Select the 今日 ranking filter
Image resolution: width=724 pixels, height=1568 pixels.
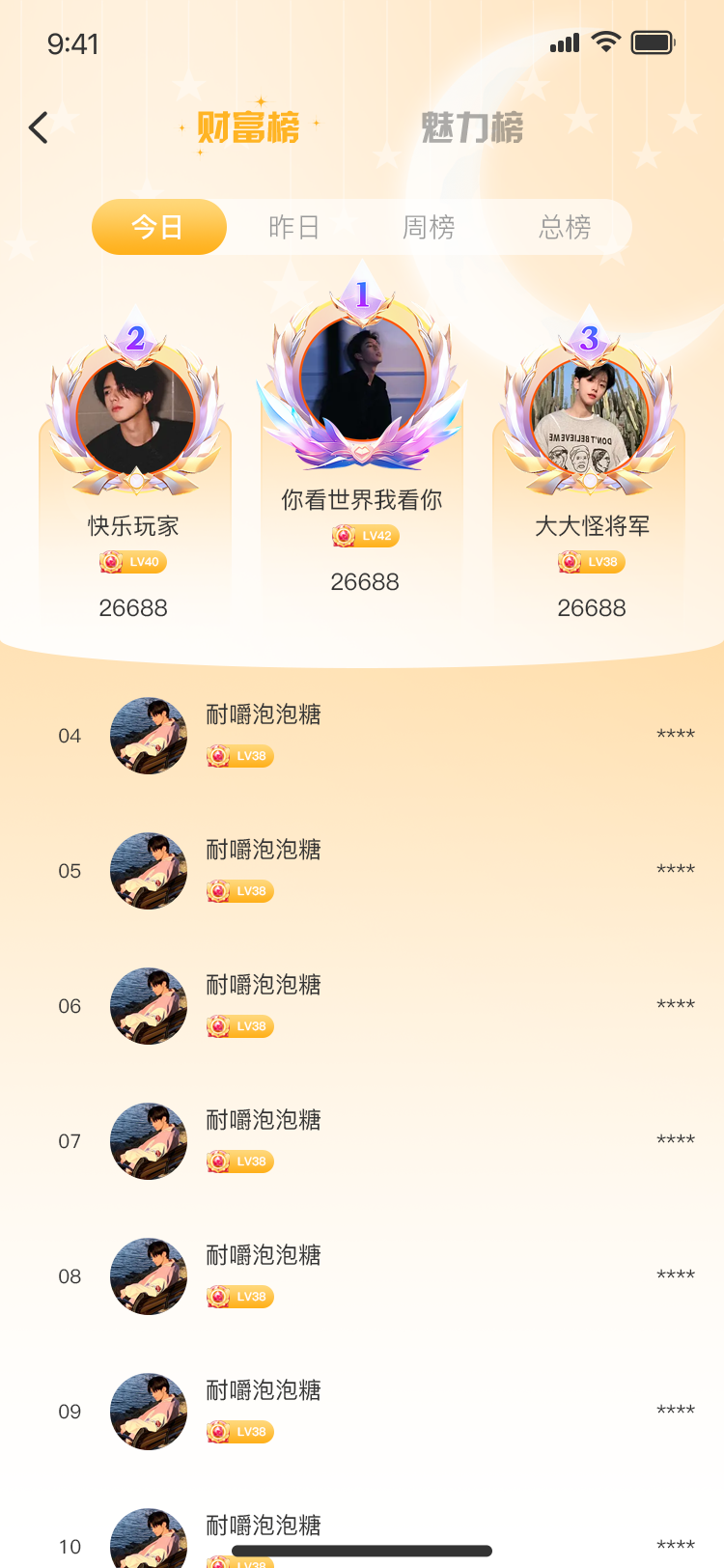point(158,227)
